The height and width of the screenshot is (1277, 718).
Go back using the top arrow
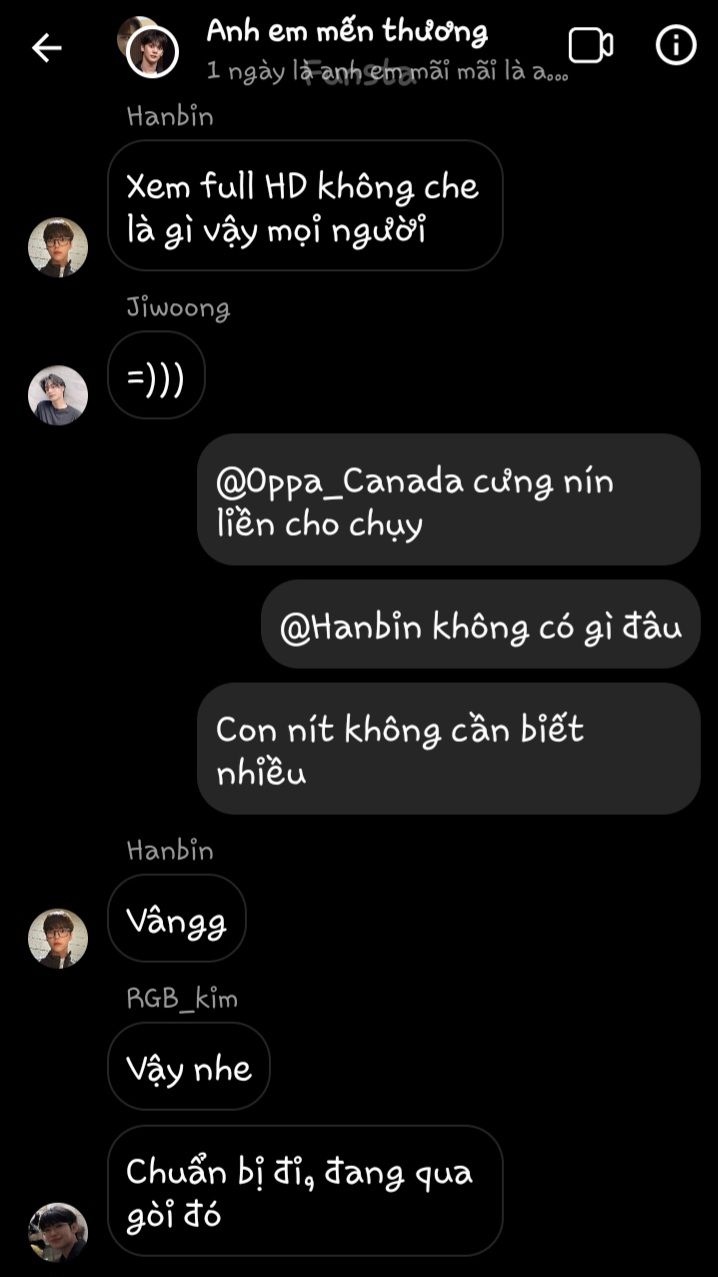tap(46, 47)
